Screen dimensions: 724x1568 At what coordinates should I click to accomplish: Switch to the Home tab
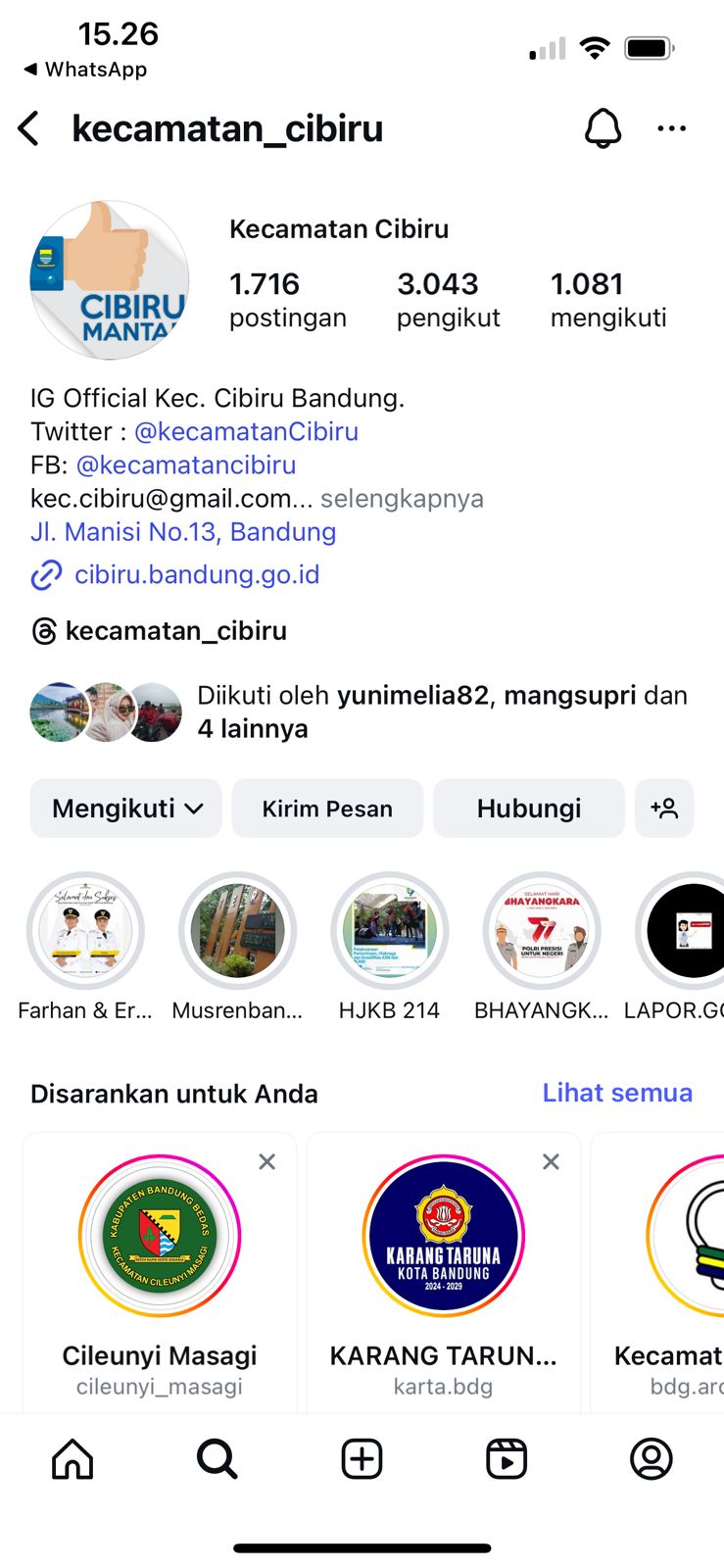coord(72,1459)
